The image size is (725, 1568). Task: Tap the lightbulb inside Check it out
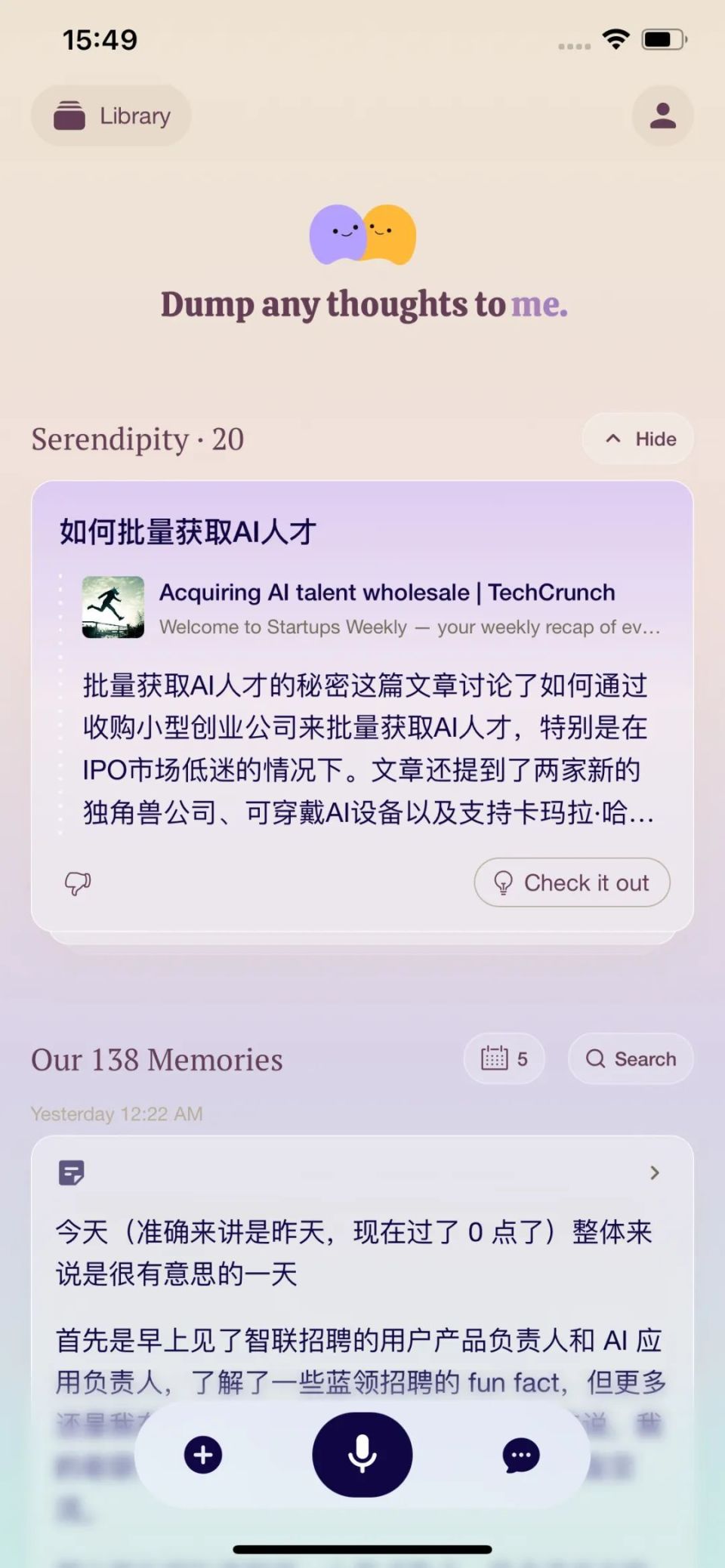(x=504, y=882)
